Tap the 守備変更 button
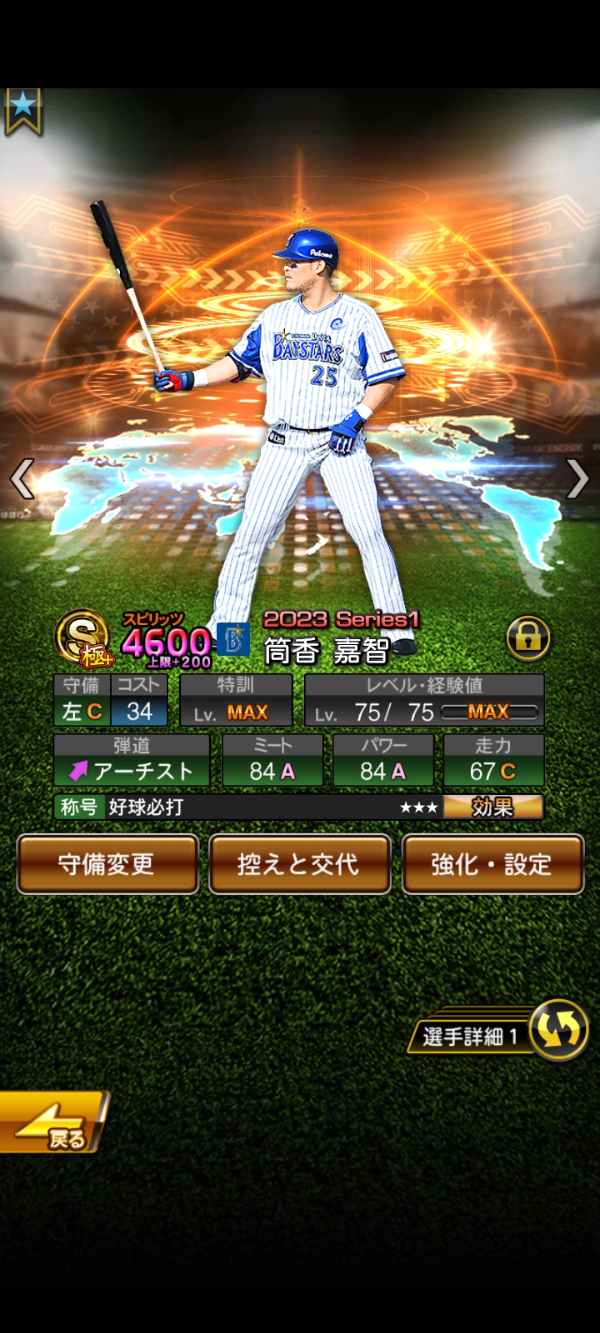This screenshot has width=600, height=1333. [x=107, y=864]
